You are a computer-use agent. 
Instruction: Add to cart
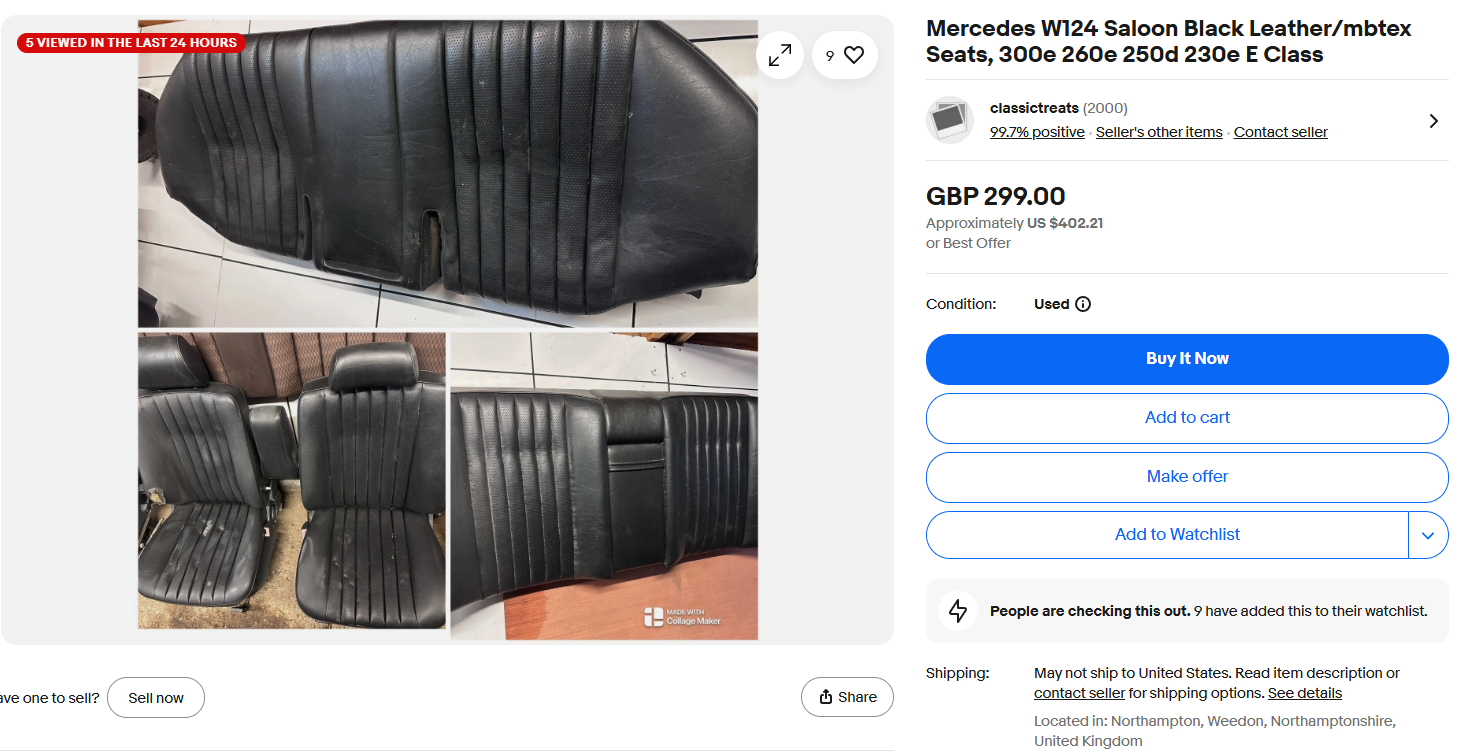click(1187, 418)
